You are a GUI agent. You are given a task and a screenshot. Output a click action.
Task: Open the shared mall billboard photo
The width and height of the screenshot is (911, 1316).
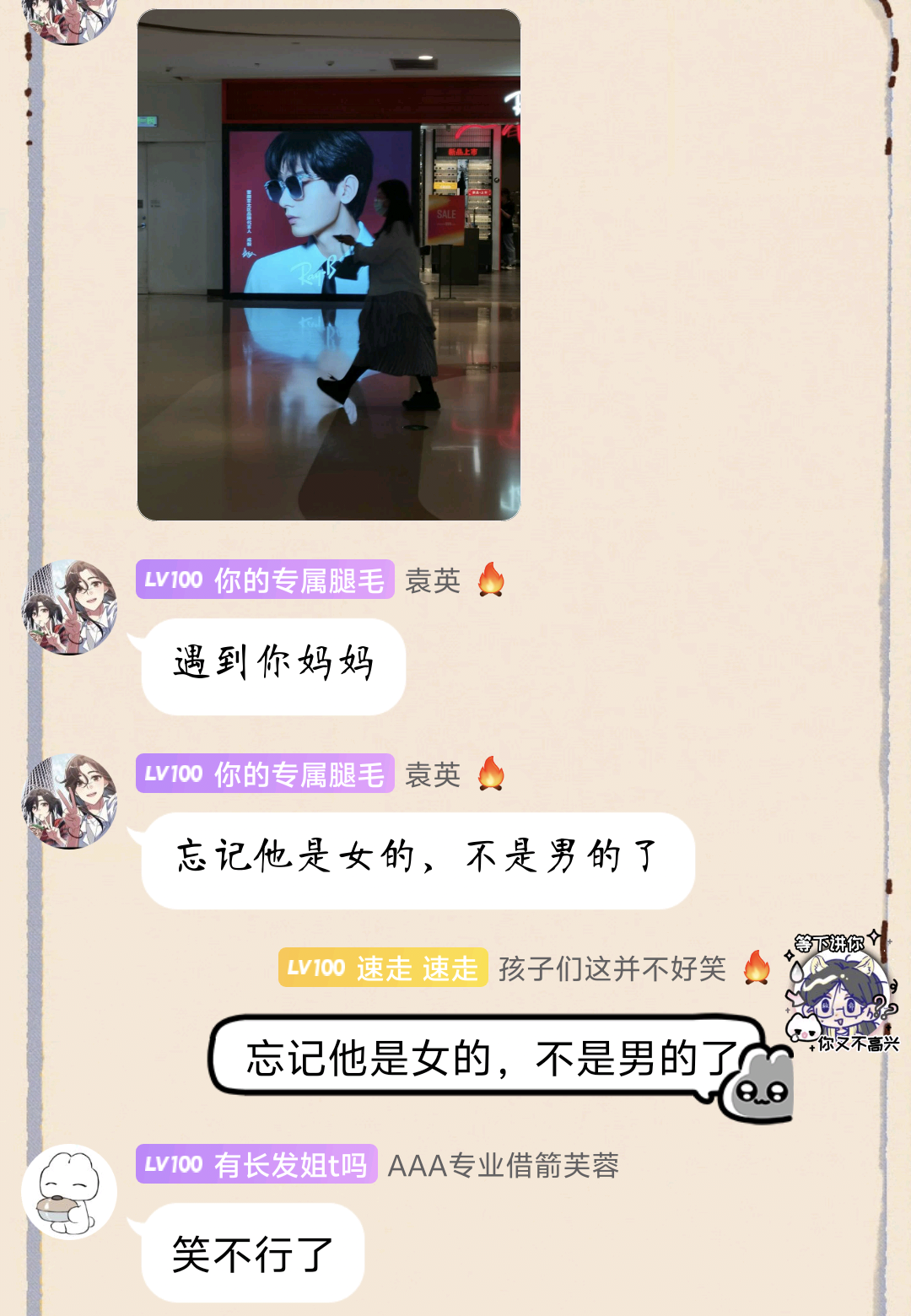coord(329,265)
